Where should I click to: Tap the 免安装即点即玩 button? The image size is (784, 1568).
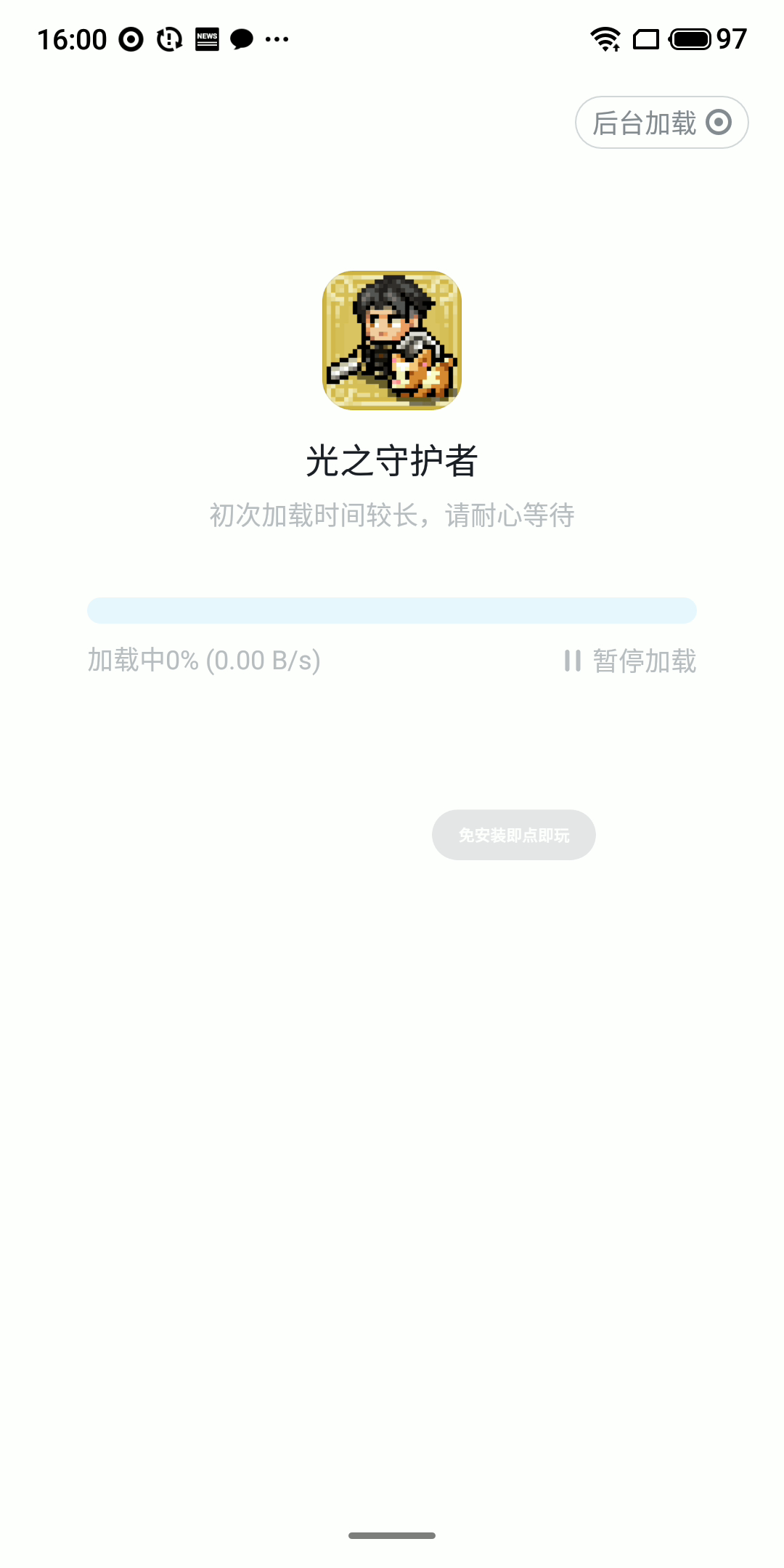(514, 835)
